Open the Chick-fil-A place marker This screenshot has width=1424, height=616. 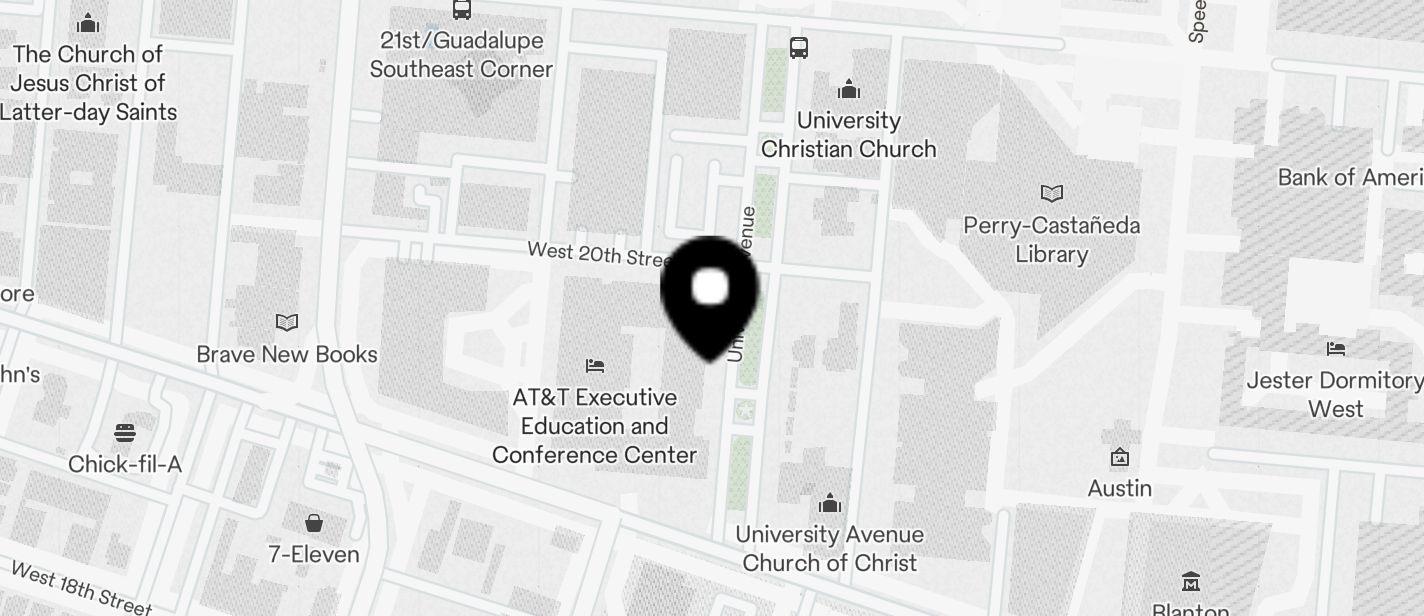(x=125, y=434)
